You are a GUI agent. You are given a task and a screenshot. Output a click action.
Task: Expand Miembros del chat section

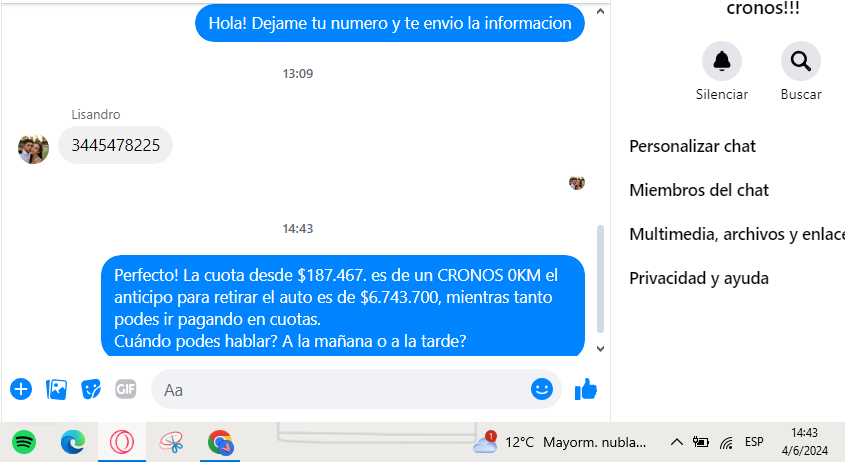click(x=698, y=190)
